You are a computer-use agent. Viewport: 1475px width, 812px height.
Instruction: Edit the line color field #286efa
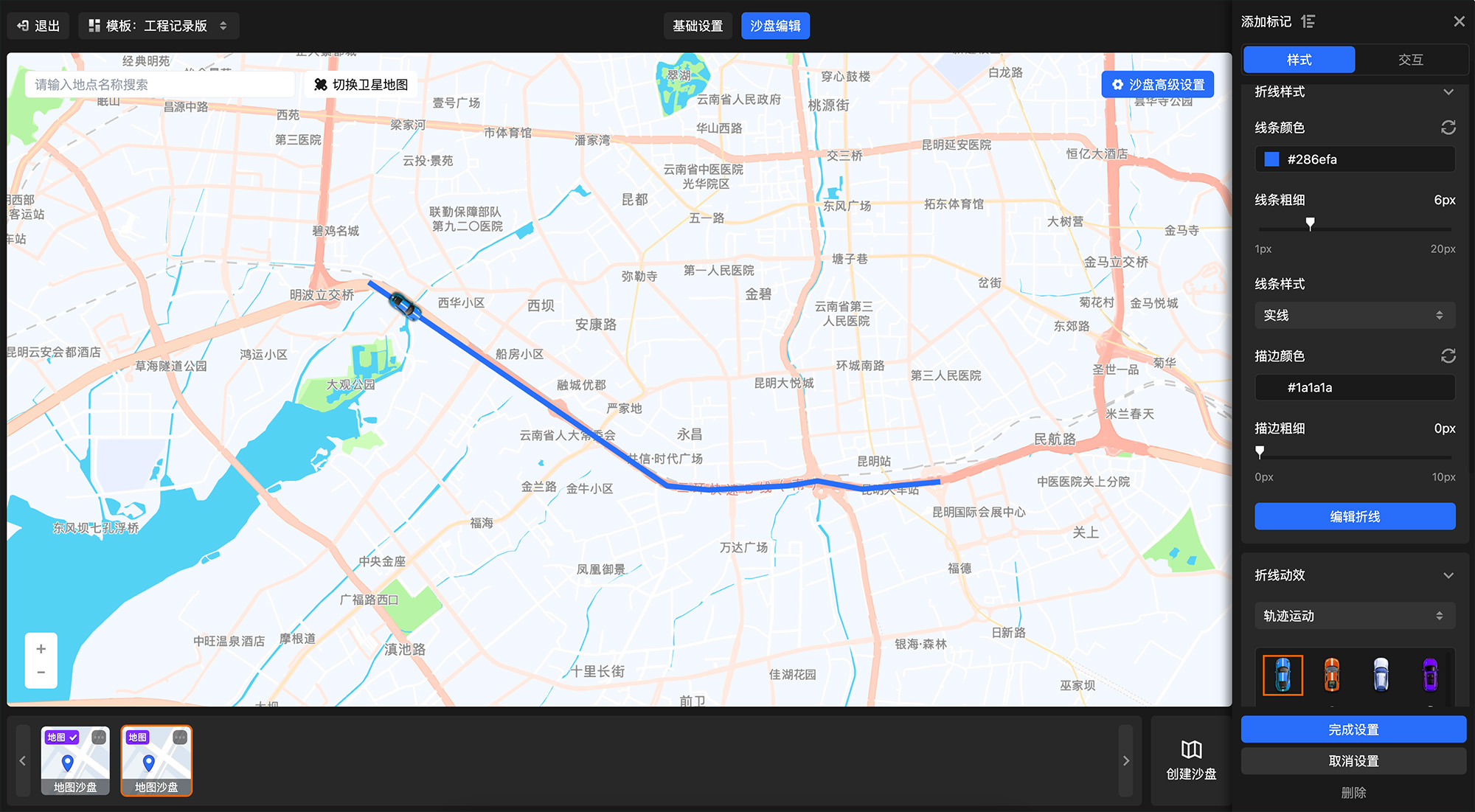click(1355, 159)
